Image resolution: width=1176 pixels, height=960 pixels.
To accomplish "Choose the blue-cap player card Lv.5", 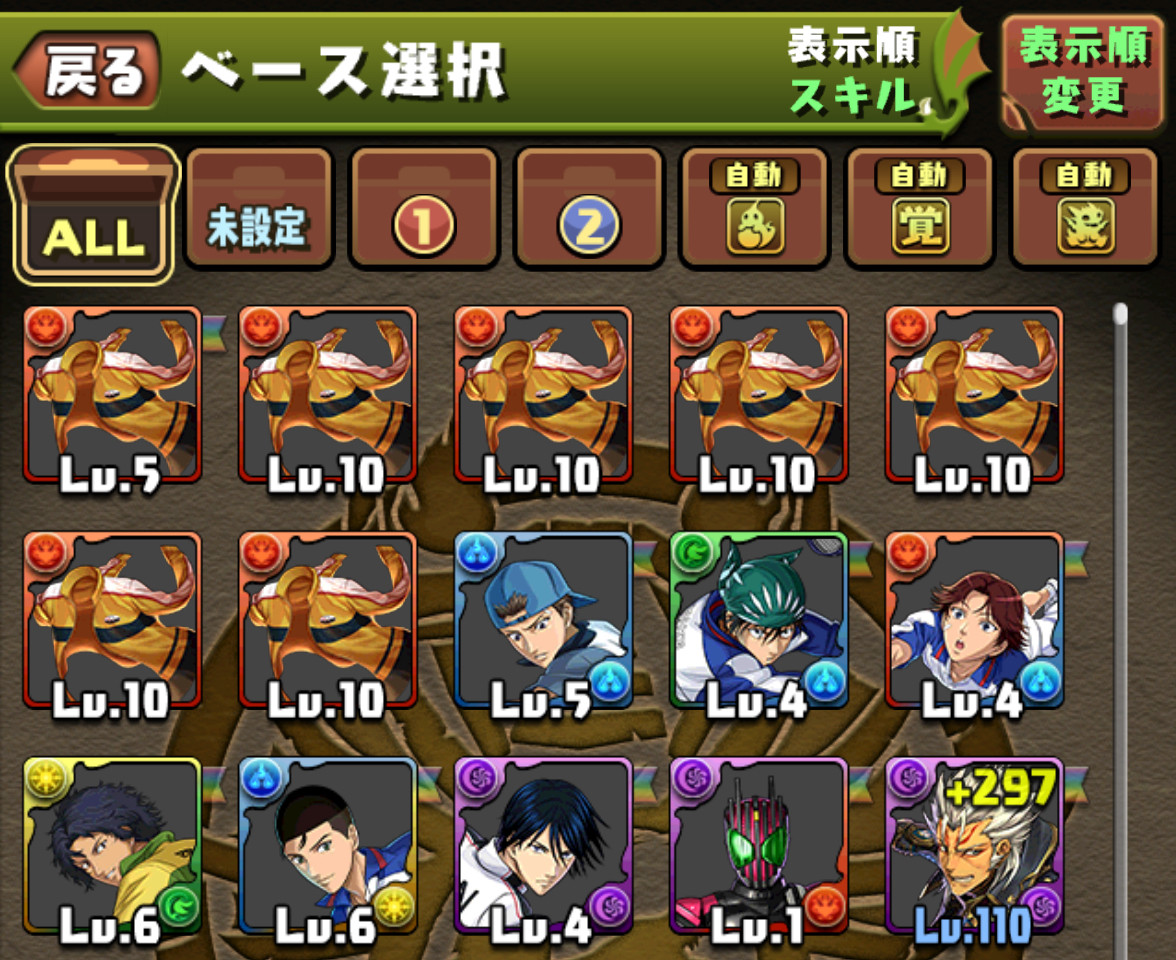I will pos(543,620).
